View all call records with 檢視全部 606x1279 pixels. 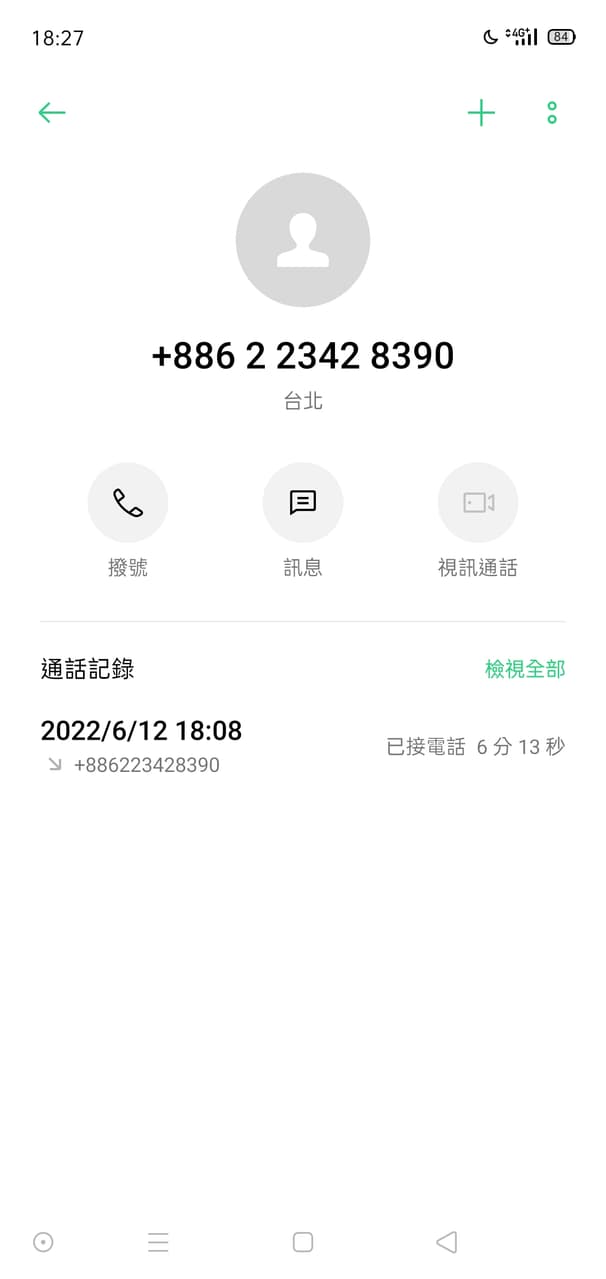[x=525, y=670]
